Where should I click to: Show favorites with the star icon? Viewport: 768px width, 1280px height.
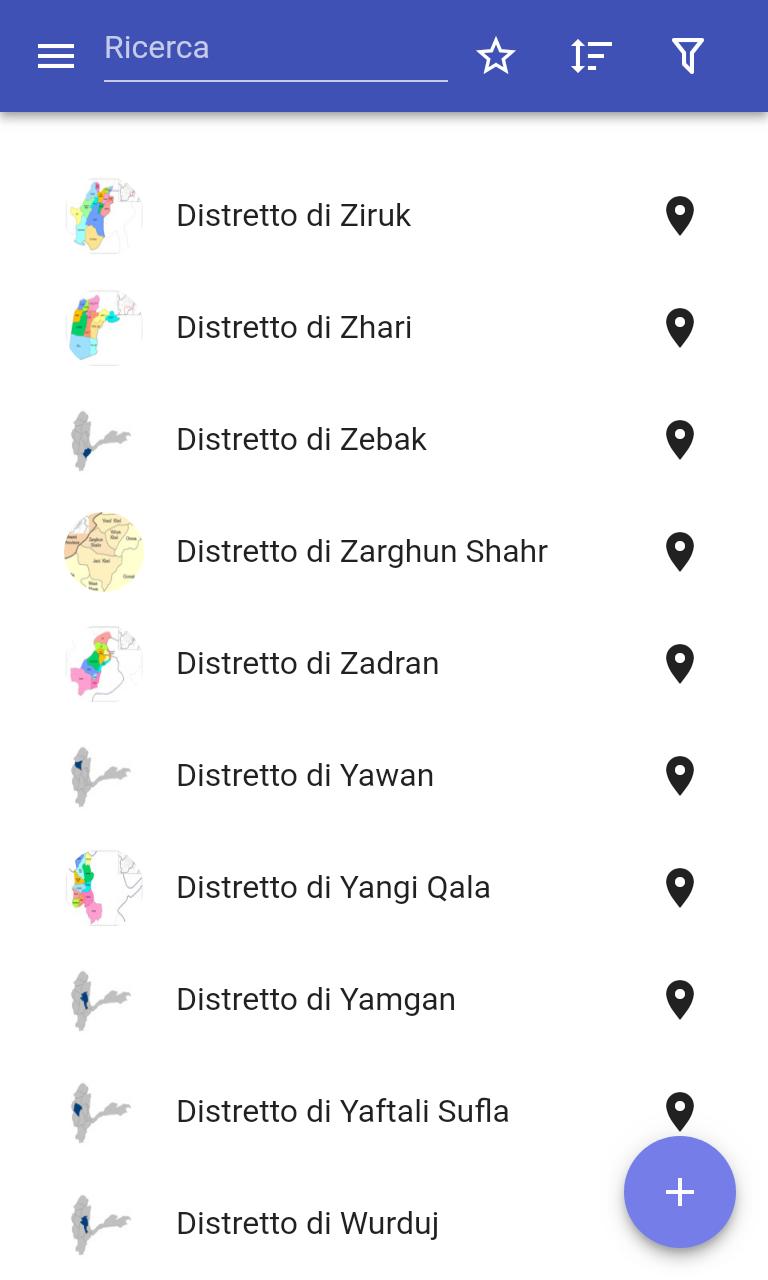pos(496,56)
